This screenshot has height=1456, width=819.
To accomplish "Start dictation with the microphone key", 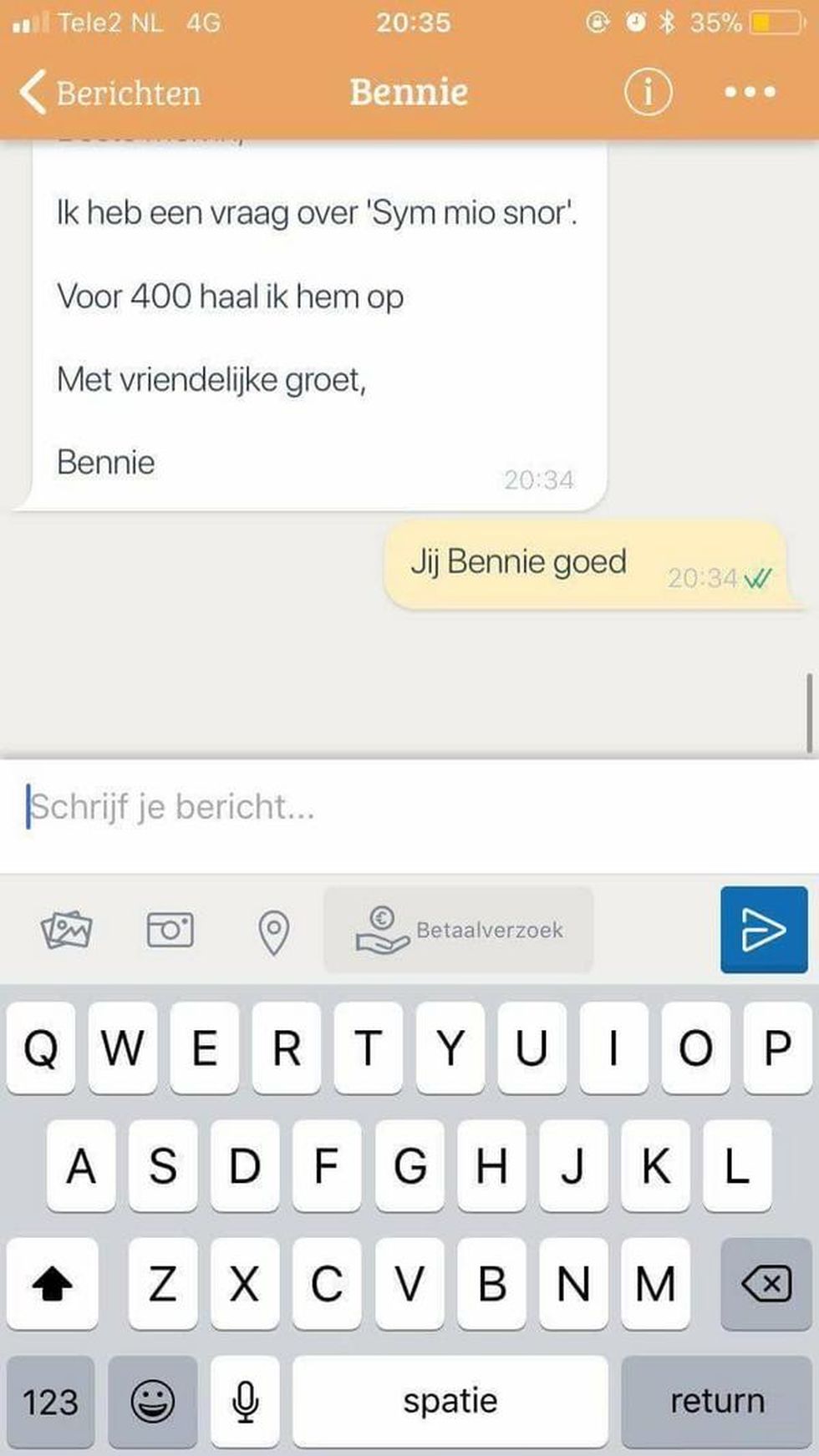I will [x=245, y=1401].
